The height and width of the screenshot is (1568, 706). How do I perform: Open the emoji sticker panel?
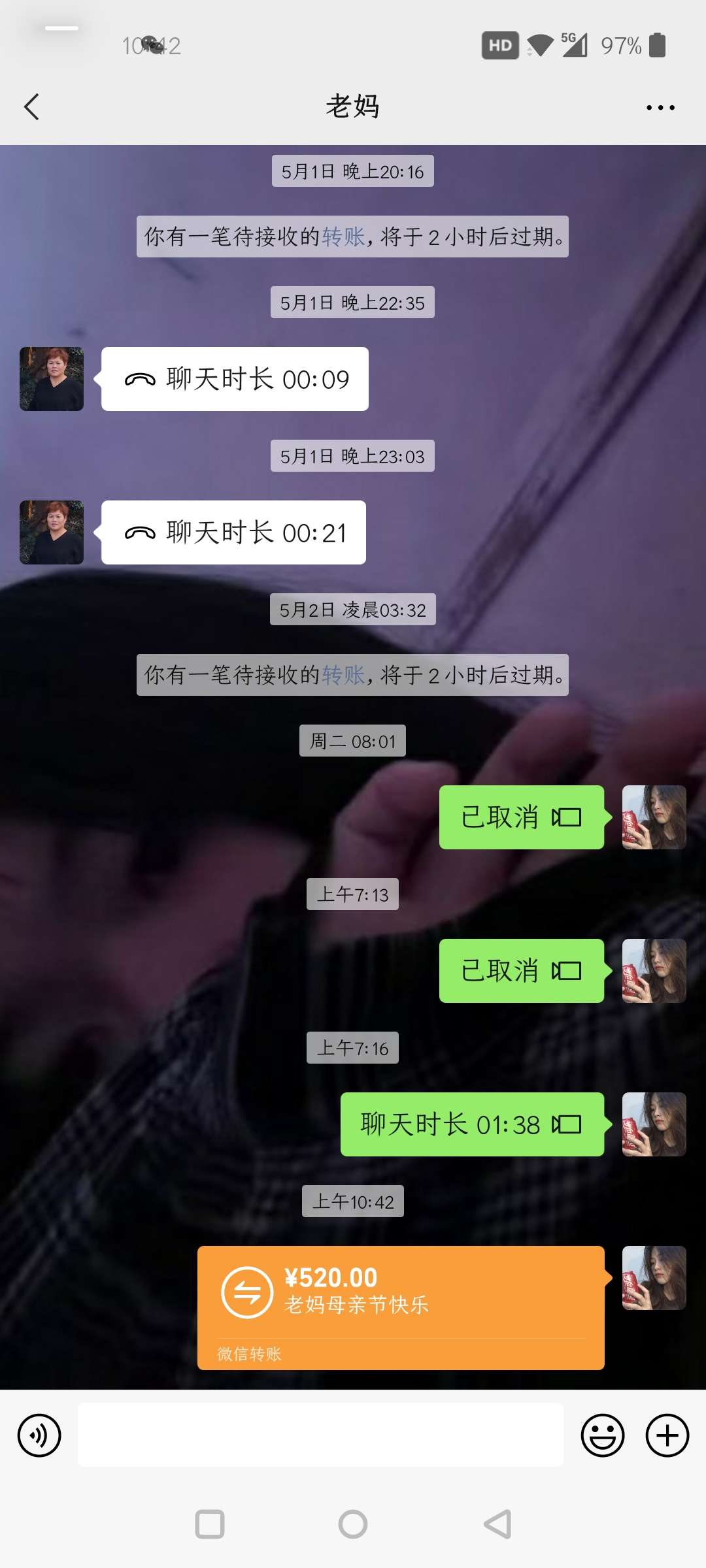(602, 1436)
